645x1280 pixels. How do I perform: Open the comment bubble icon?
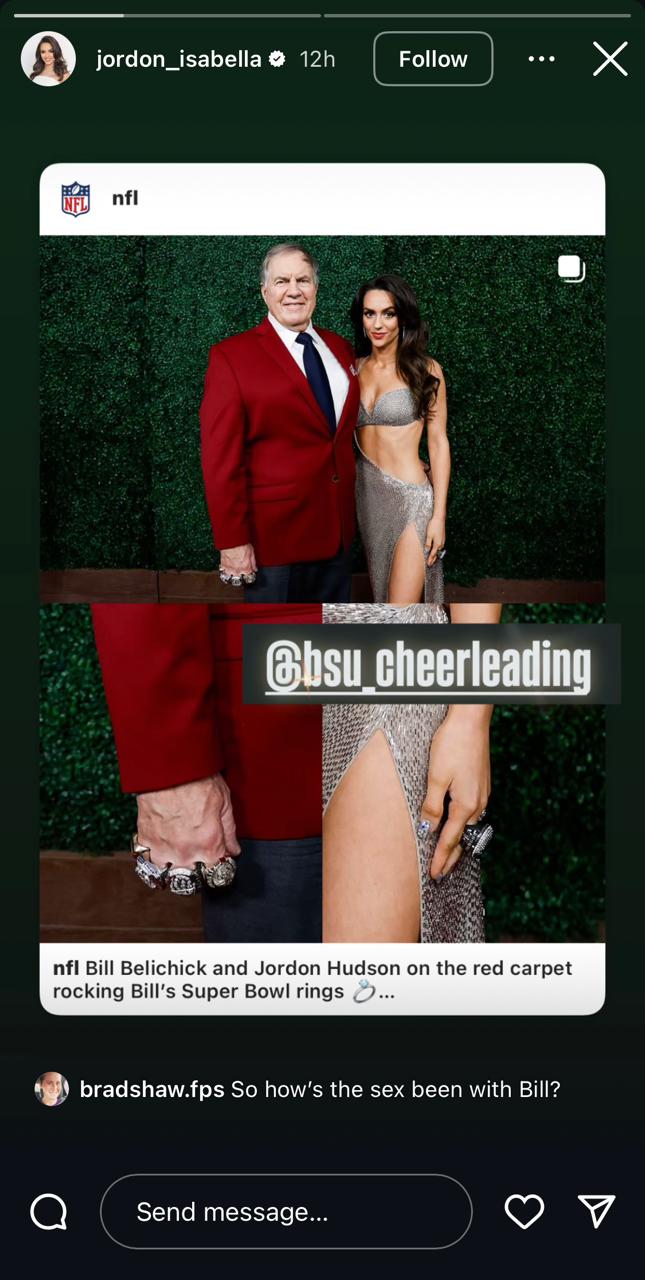tap(49, 1212)
